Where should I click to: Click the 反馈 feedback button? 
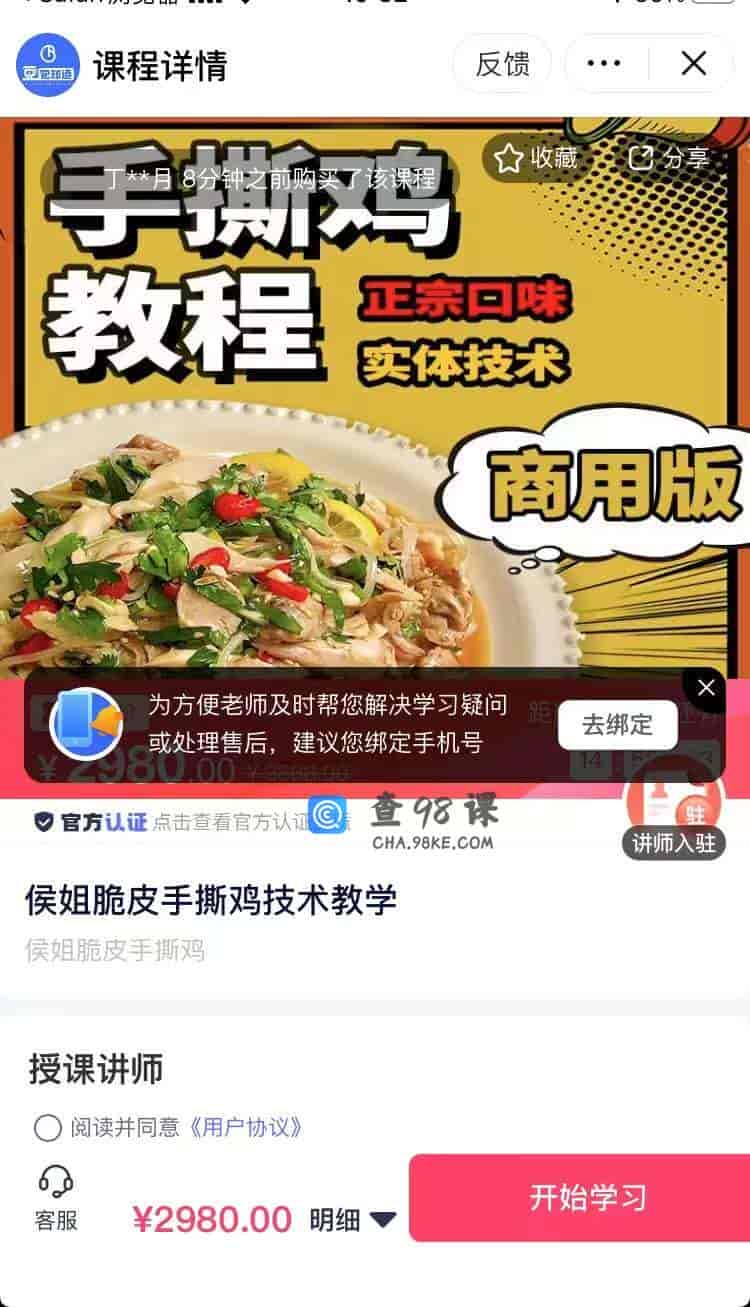(501, 63)
